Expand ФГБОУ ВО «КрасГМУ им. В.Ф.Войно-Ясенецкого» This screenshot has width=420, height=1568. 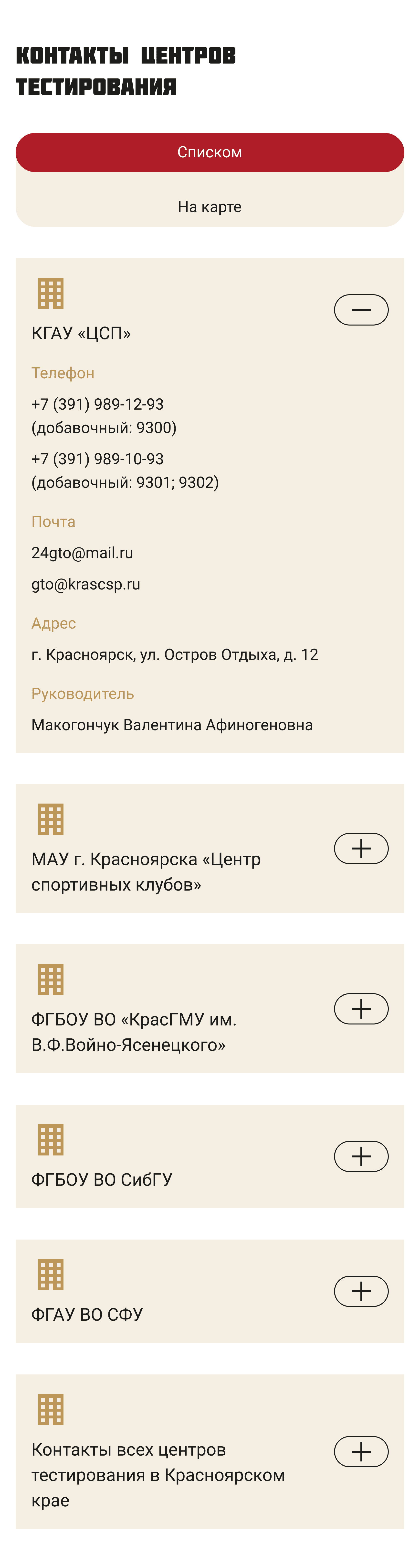point(361,1009)
